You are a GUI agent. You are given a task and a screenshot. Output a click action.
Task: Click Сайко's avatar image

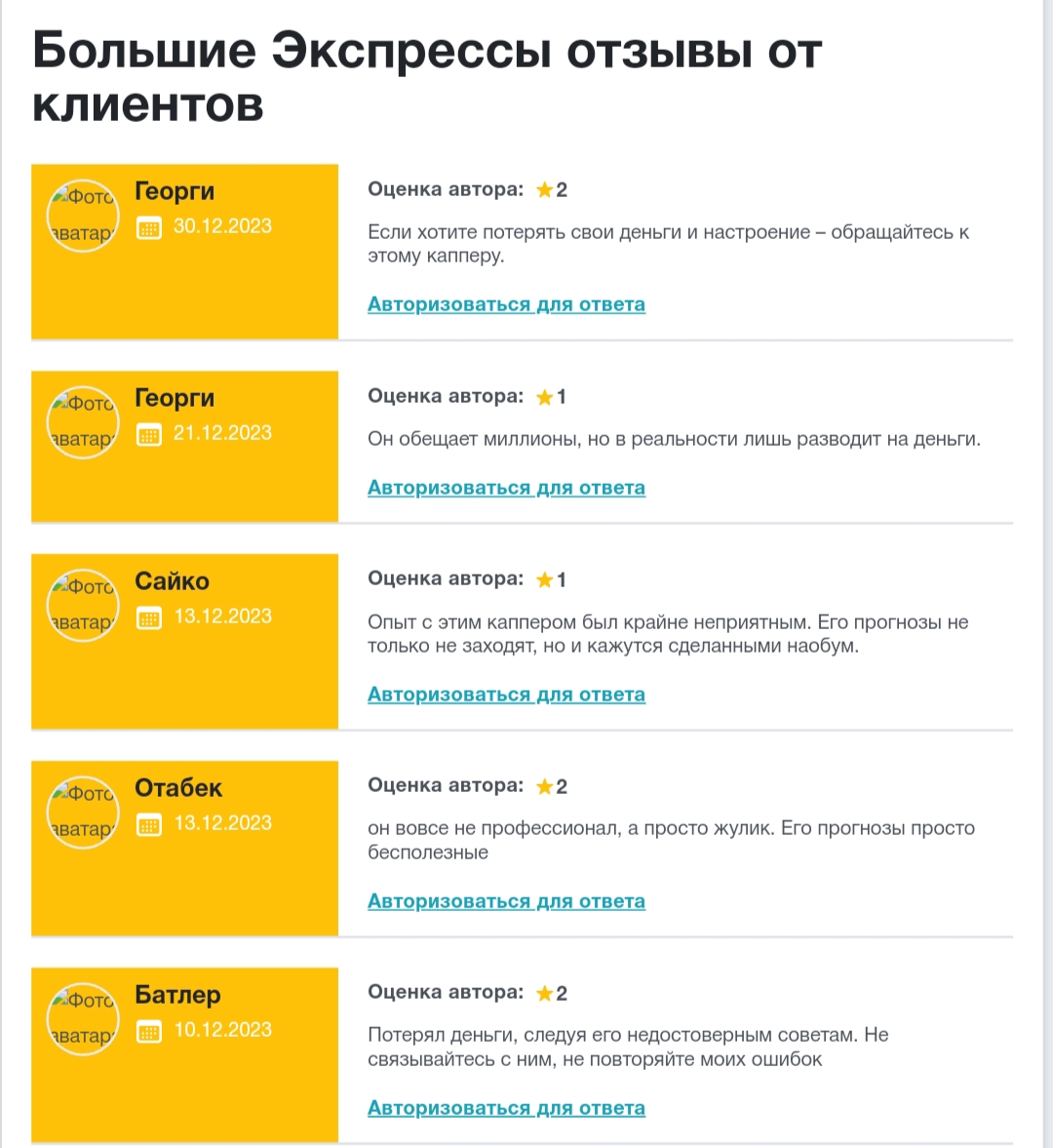(83, 605)
